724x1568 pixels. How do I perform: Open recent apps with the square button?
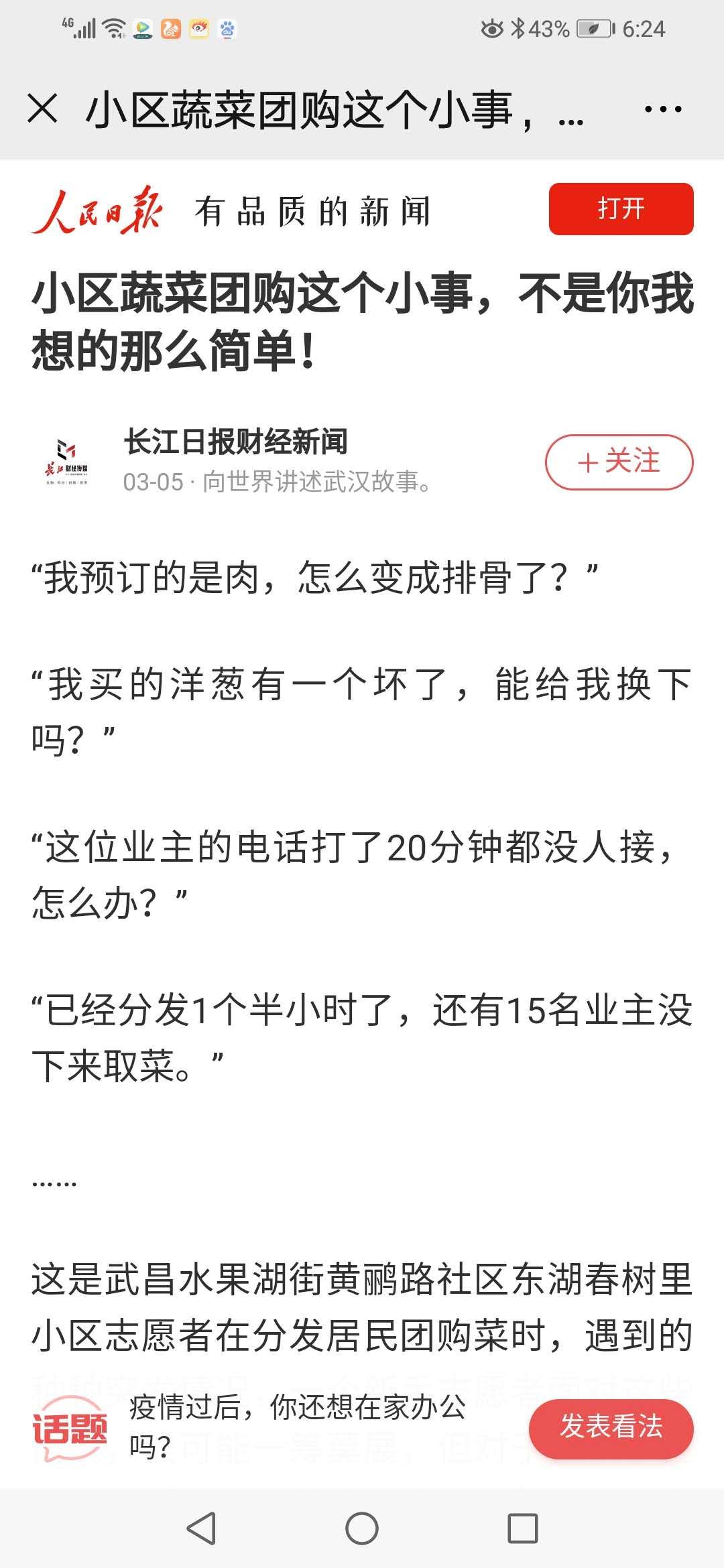(x=523, y=1528)
